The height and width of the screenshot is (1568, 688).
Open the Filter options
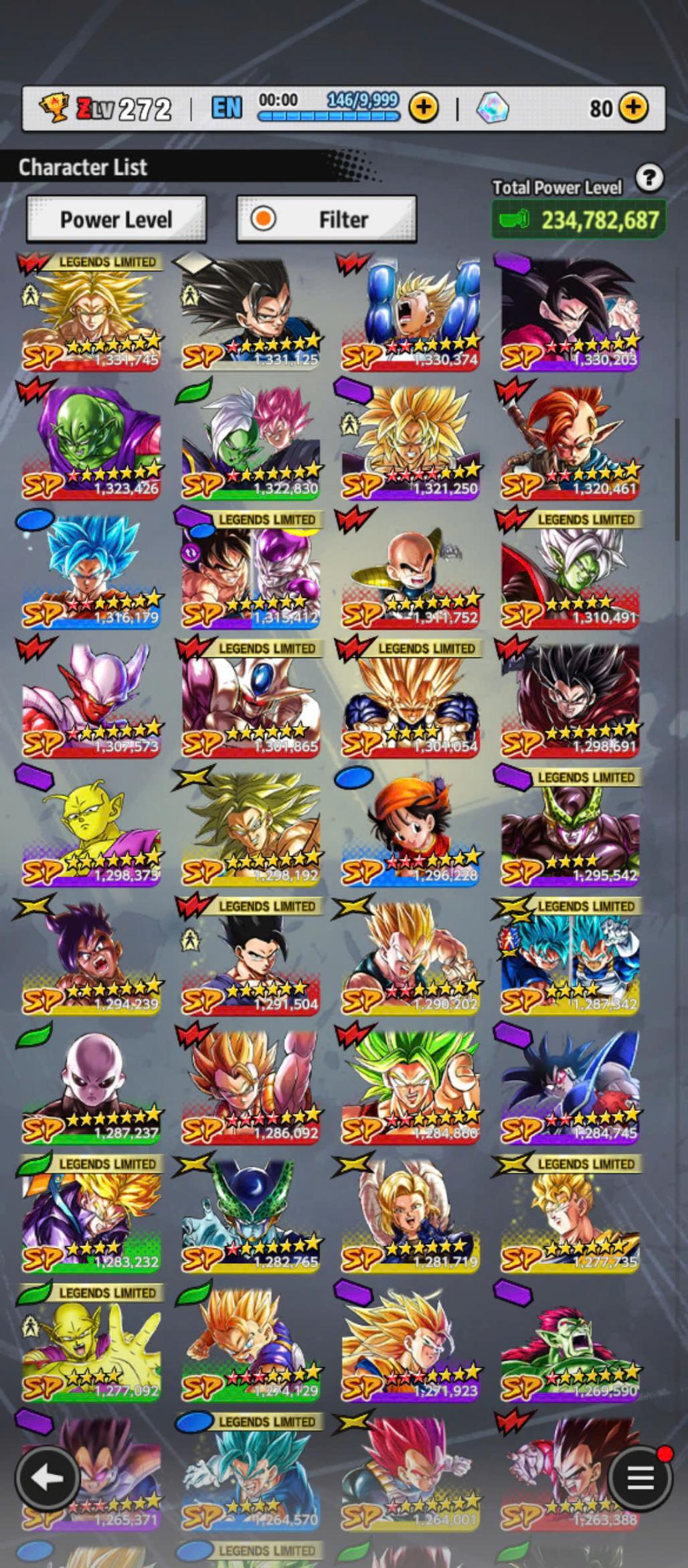(x=327, y=220)
